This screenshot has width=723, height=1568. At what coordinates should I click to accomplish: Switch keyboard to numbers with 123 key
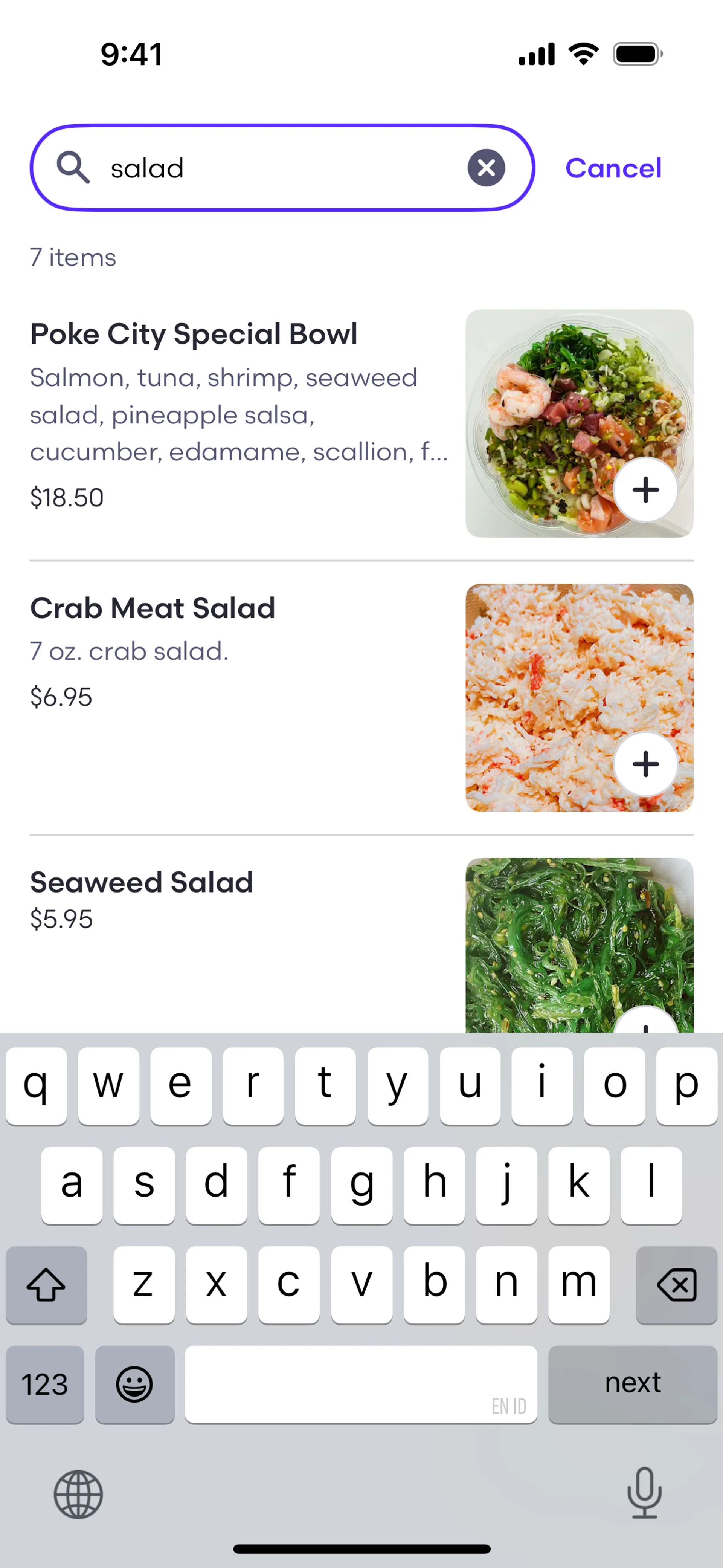45,1384
